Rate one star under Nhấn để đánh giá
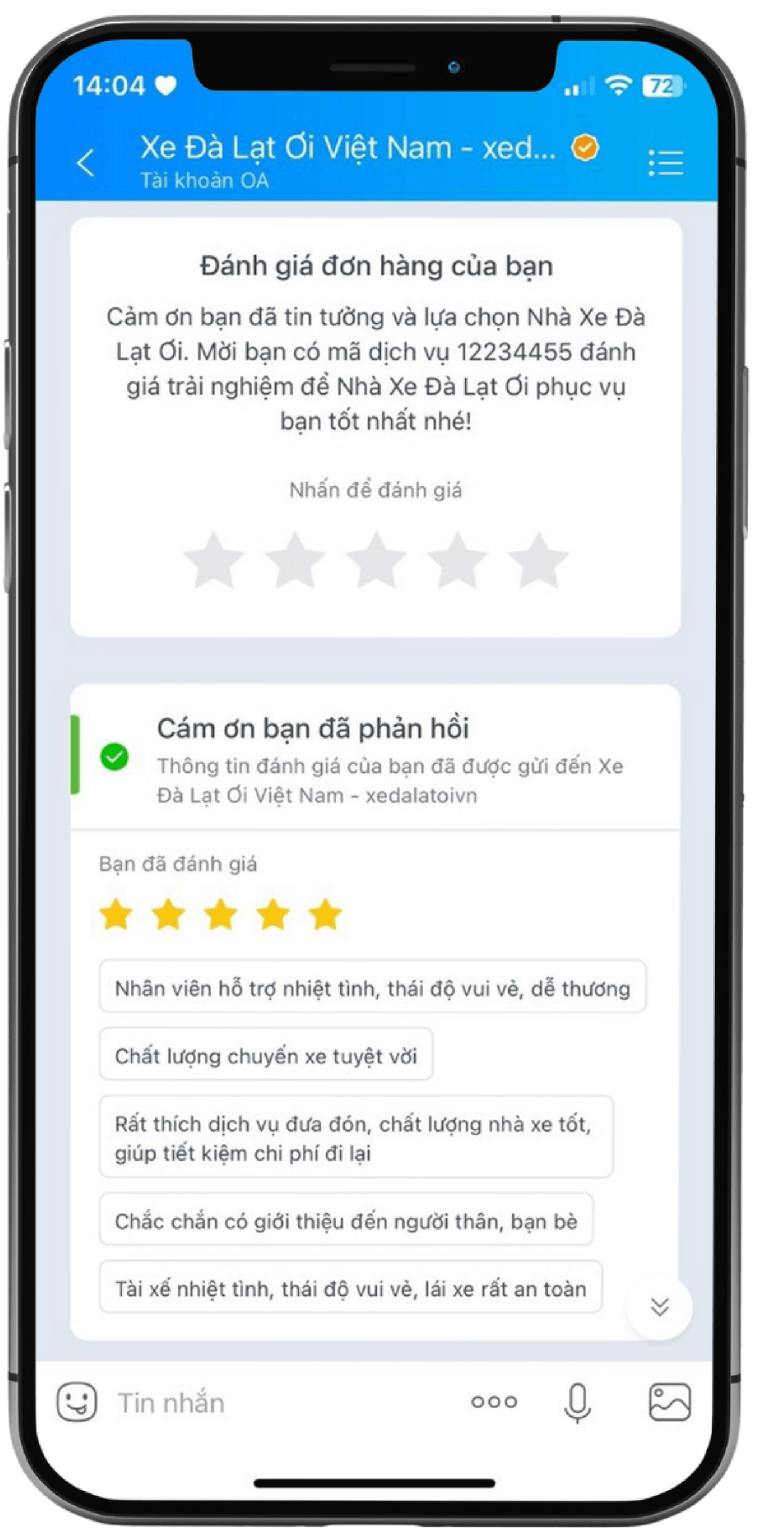The image size is (759, 1536). pos(215,561)
